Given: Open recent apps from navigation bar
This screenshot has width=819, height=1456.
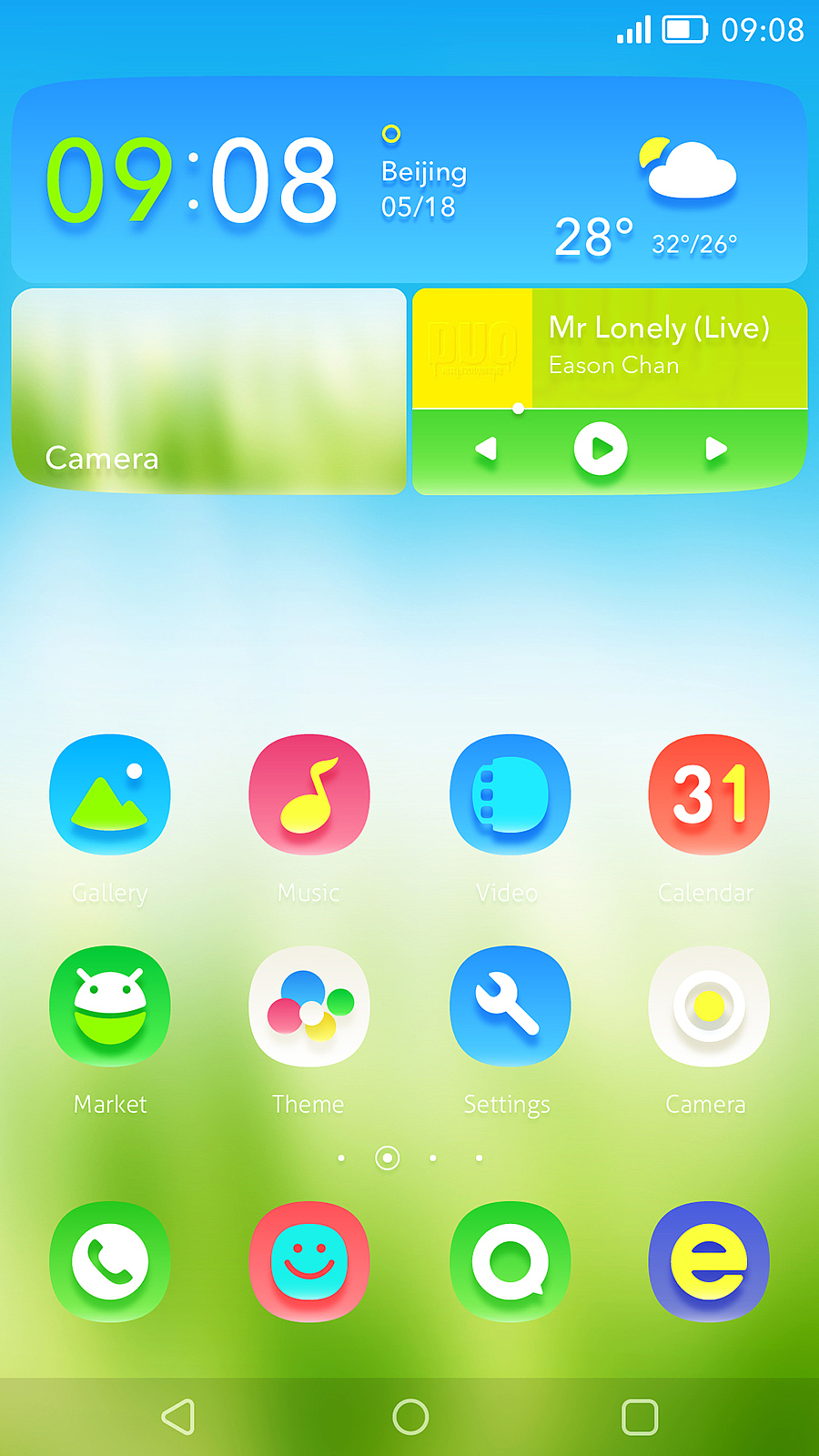Looking at the screenshot, I should point(640,1417).
